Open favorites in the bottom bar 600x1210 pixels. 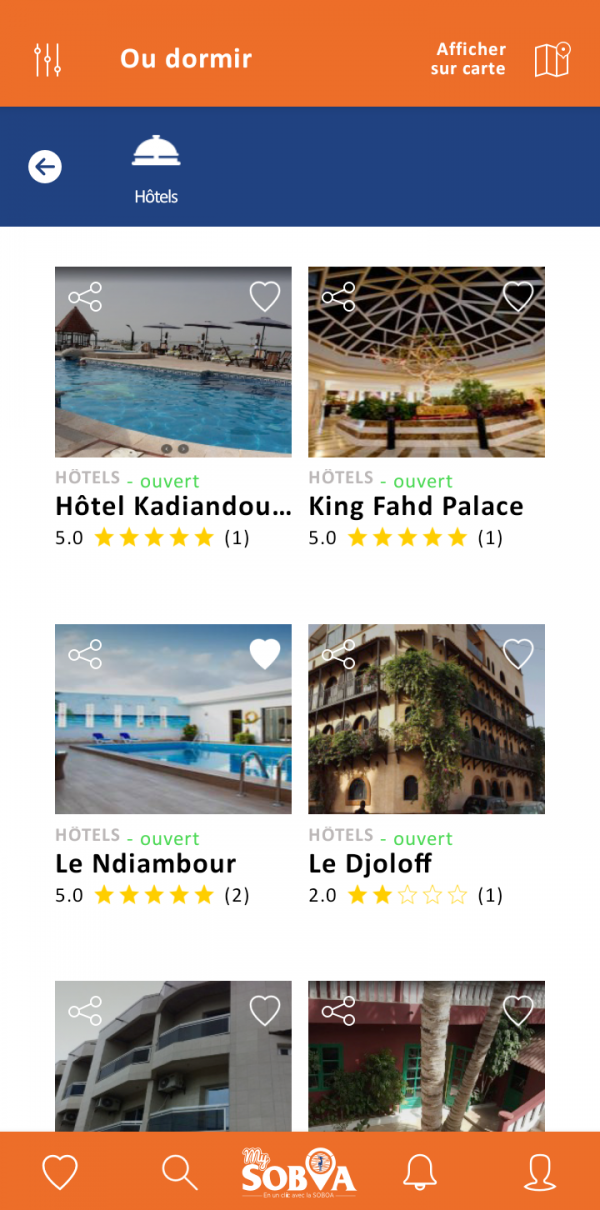[x=60, y=1171]
